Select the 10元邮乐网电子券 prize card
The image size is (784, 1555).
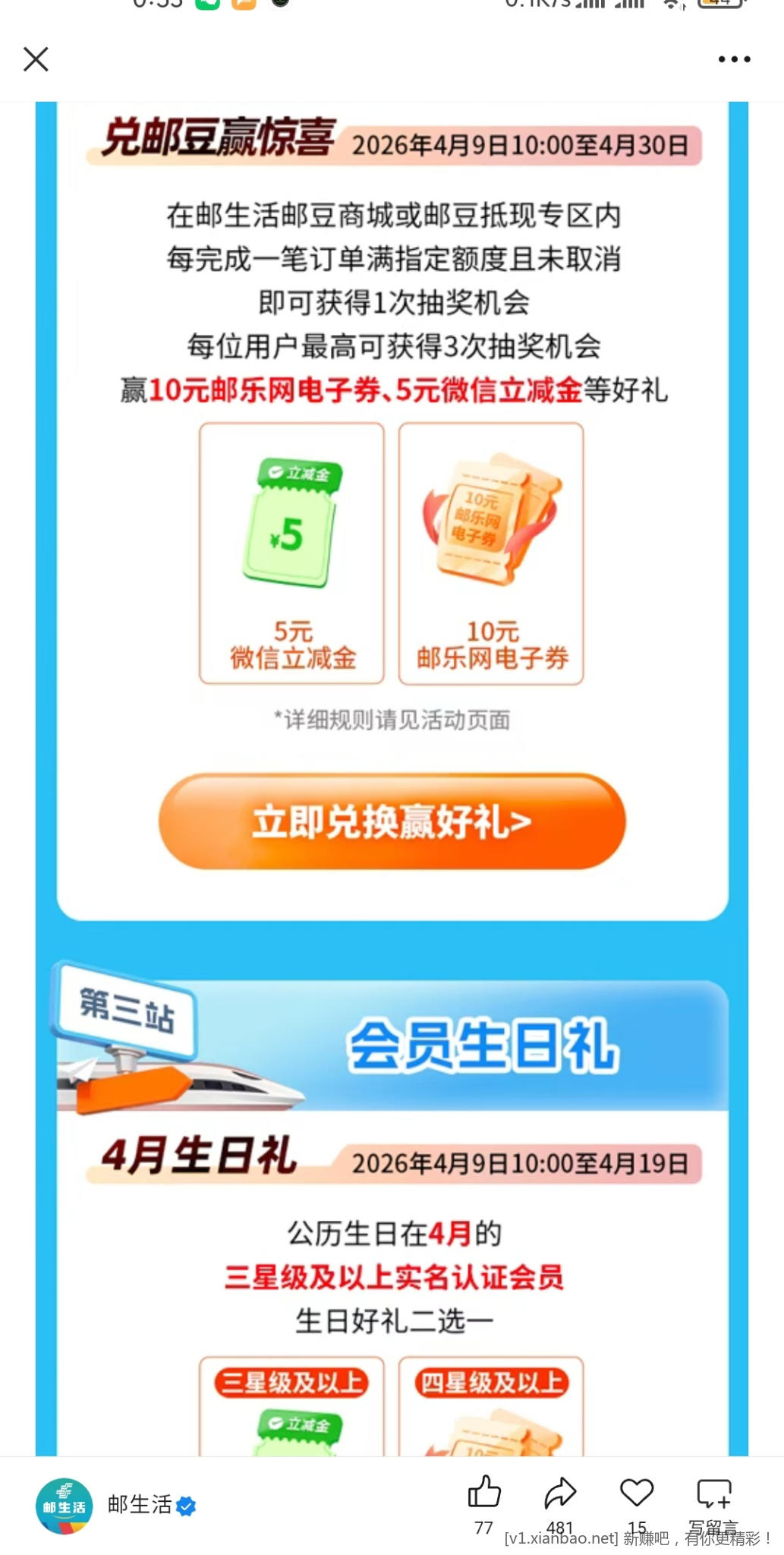(x=490, y=553)
